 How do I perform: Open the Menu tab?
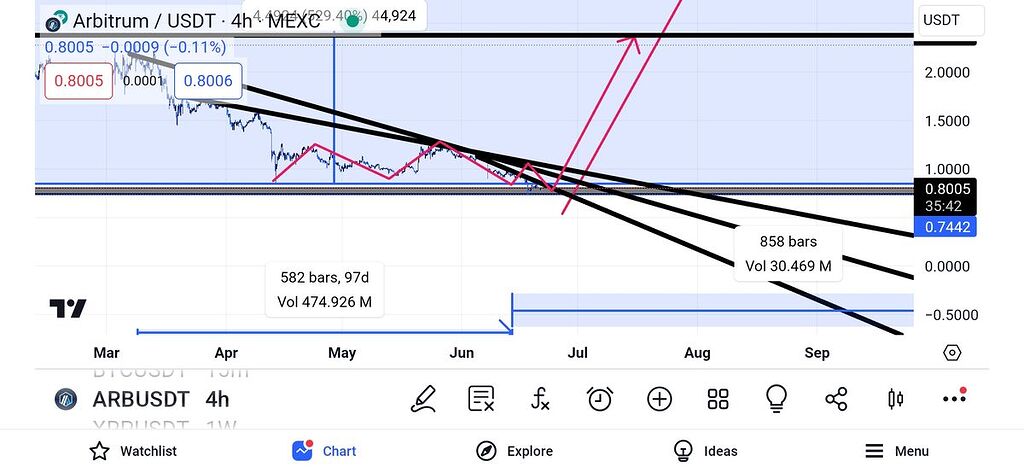click(x=897, y=451)
